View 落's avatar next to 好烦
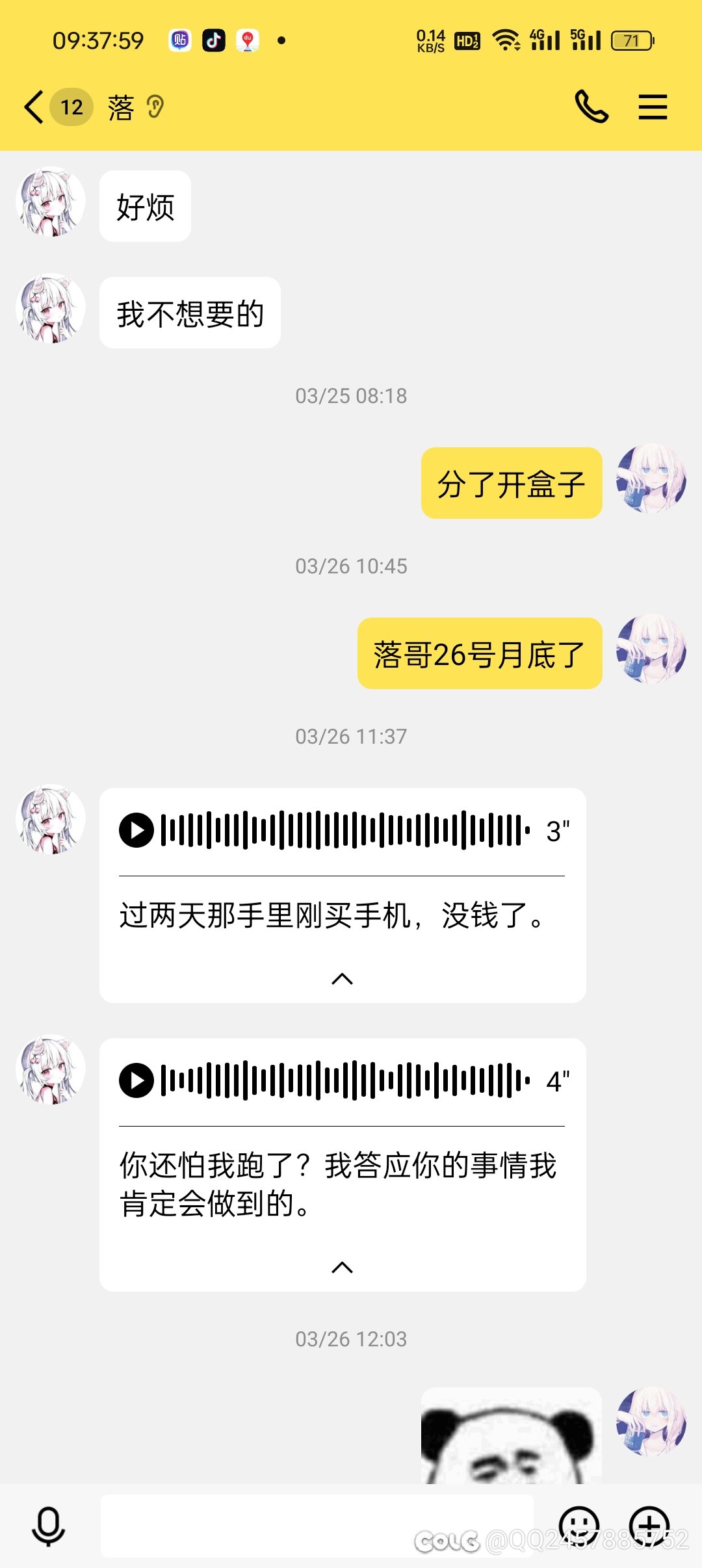 point(51,202)
